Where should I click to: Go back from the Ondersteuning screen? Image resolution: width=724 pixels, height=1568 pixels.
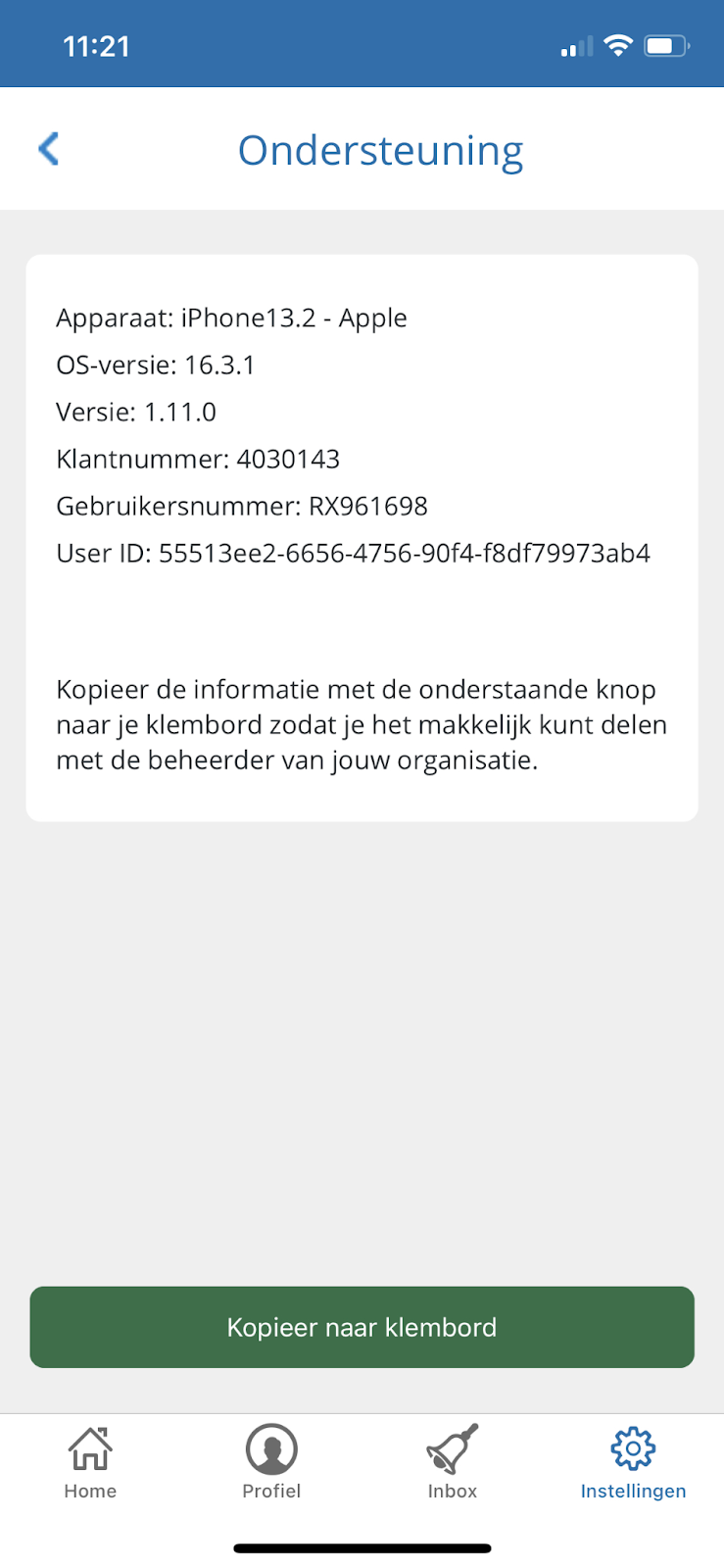(49, 149)
